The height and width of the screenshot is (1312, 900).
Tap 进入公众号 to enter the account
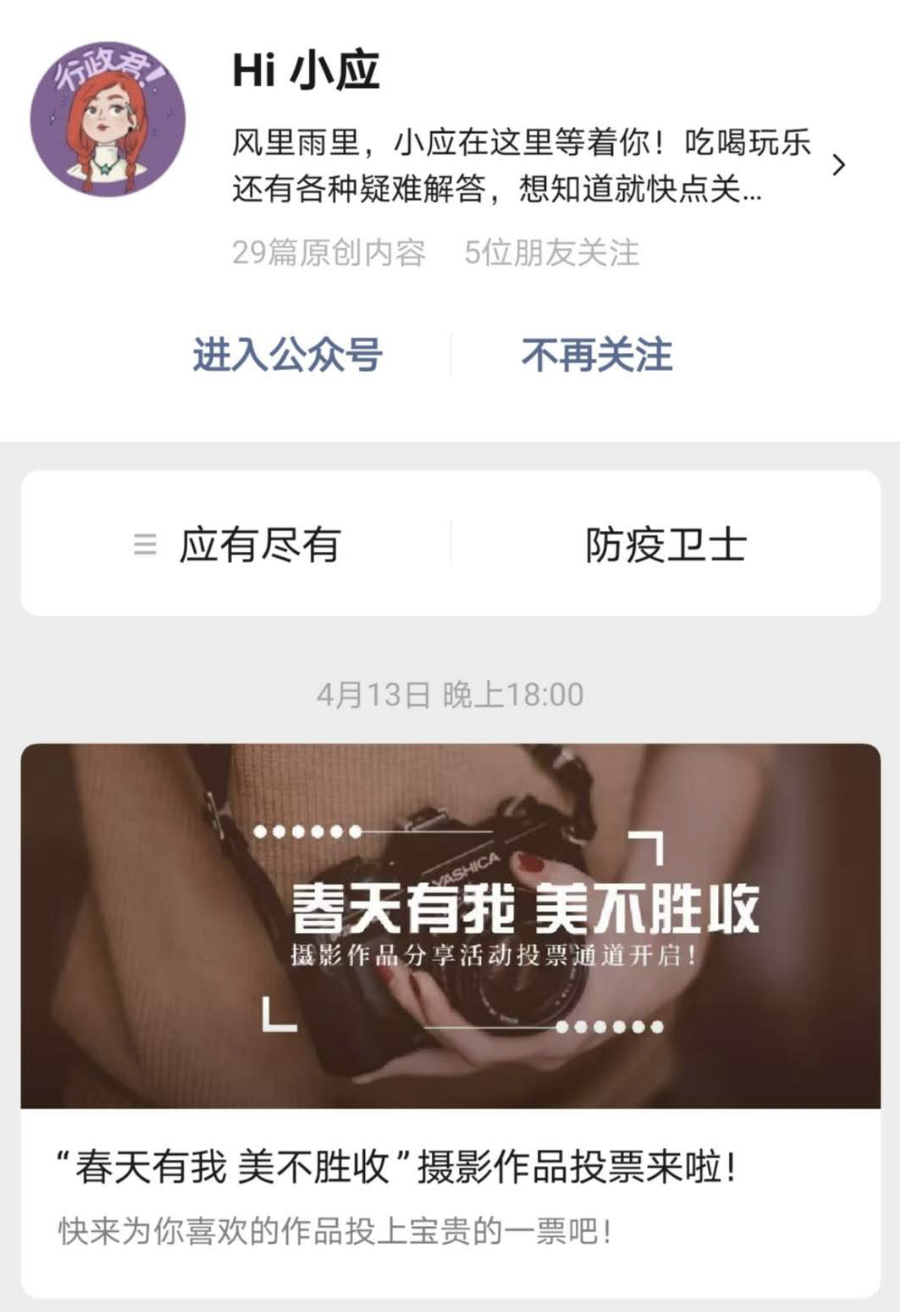tap(287, 355)
